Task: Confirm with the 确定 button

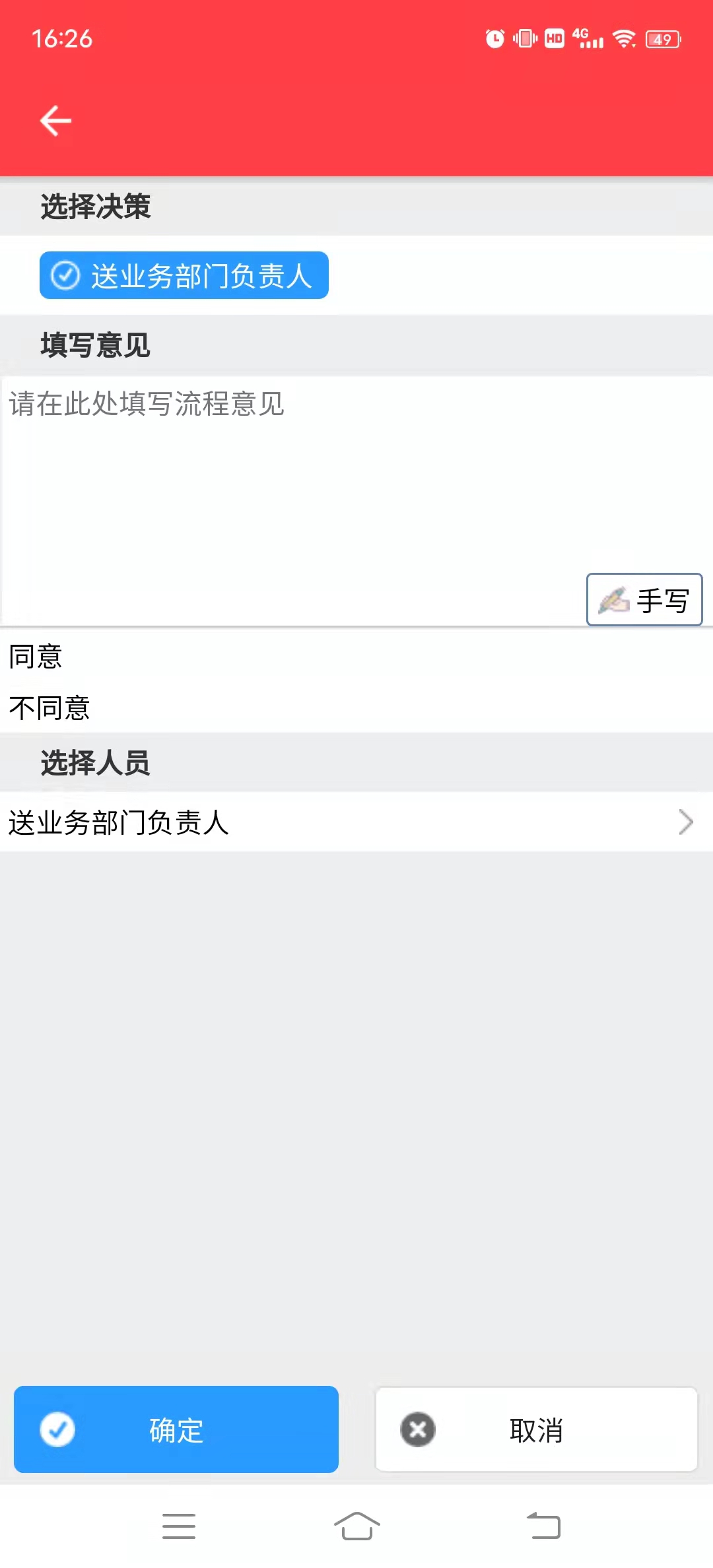Action: [176, 1429]
